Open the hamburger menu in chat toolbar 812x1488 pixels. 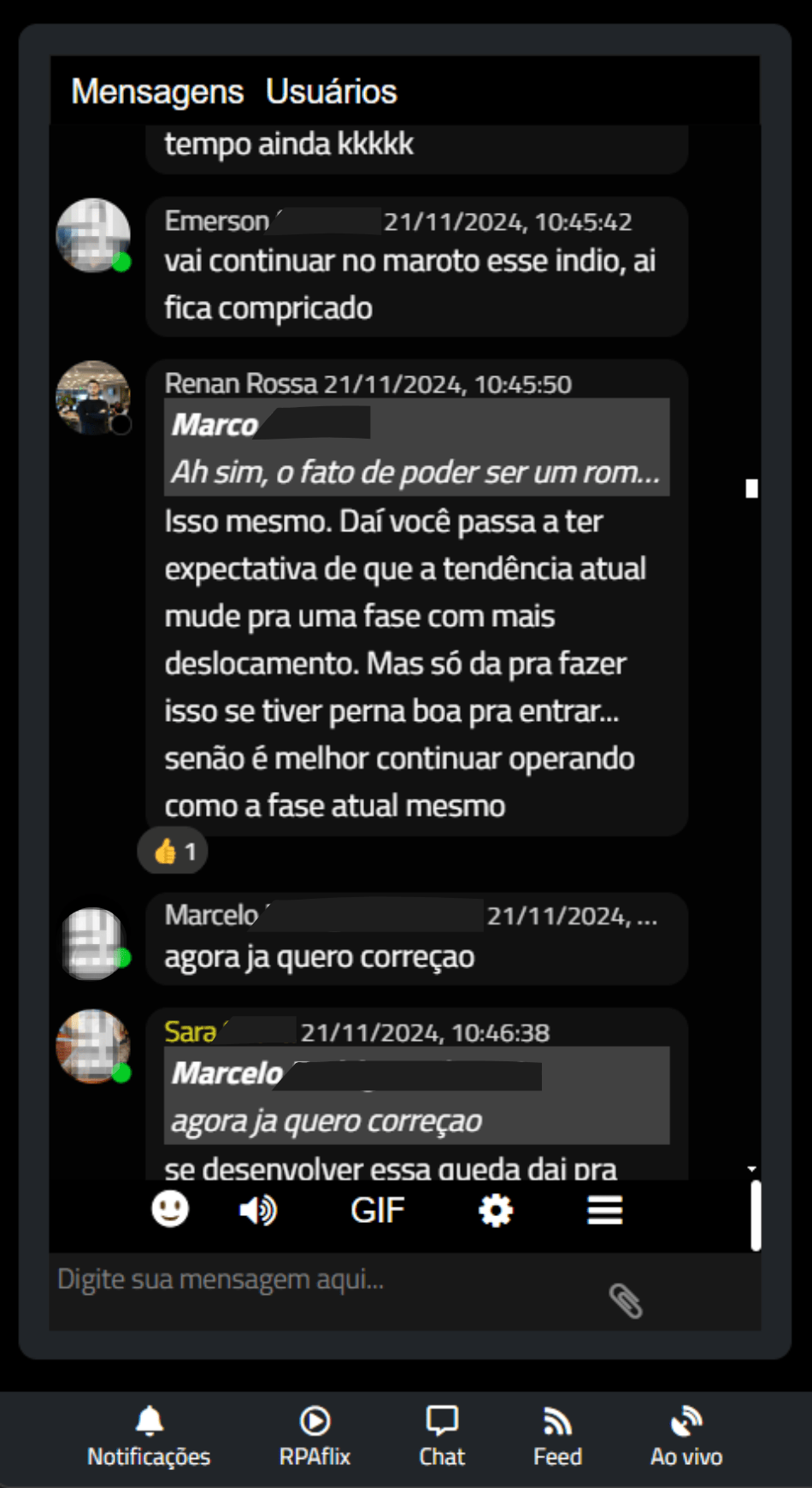click(605, 1210)
